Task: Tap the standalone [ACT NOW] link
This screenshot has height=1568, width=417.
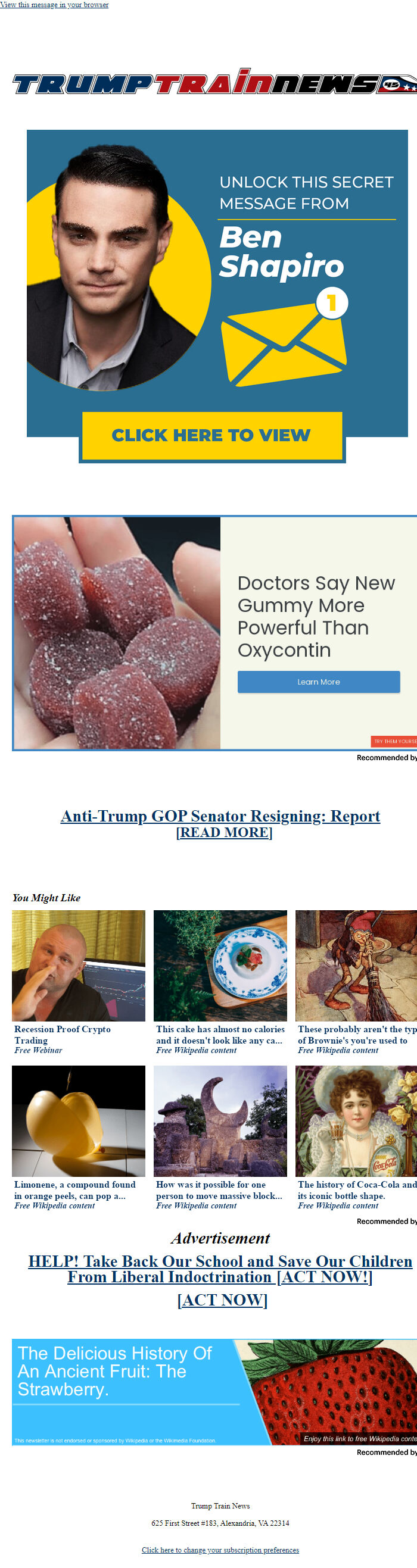Action: 222,1300
